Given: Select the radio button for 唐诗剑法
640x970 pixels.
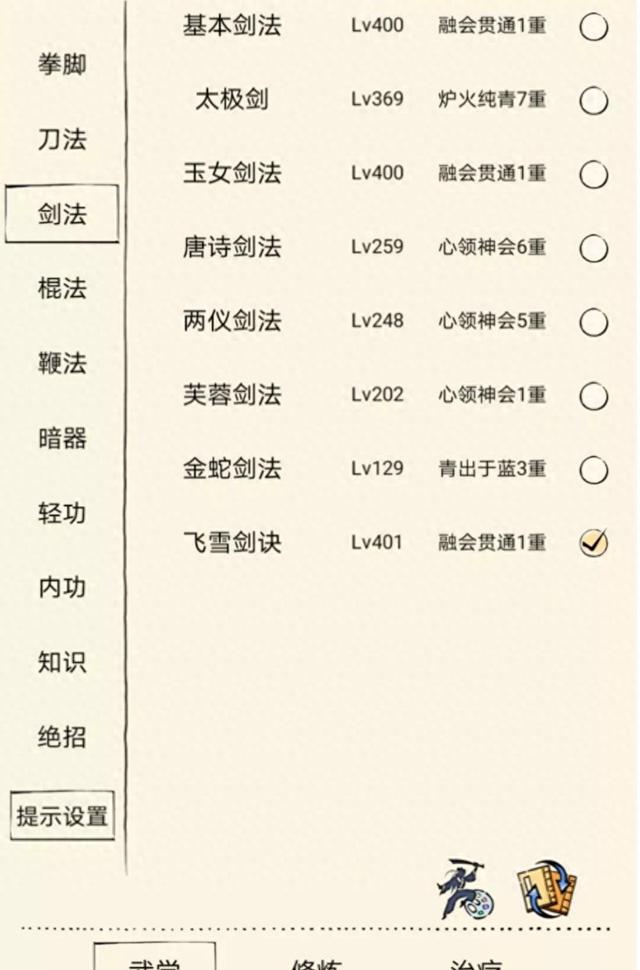Looking at the screenshot, I should [x=593, y=249].
